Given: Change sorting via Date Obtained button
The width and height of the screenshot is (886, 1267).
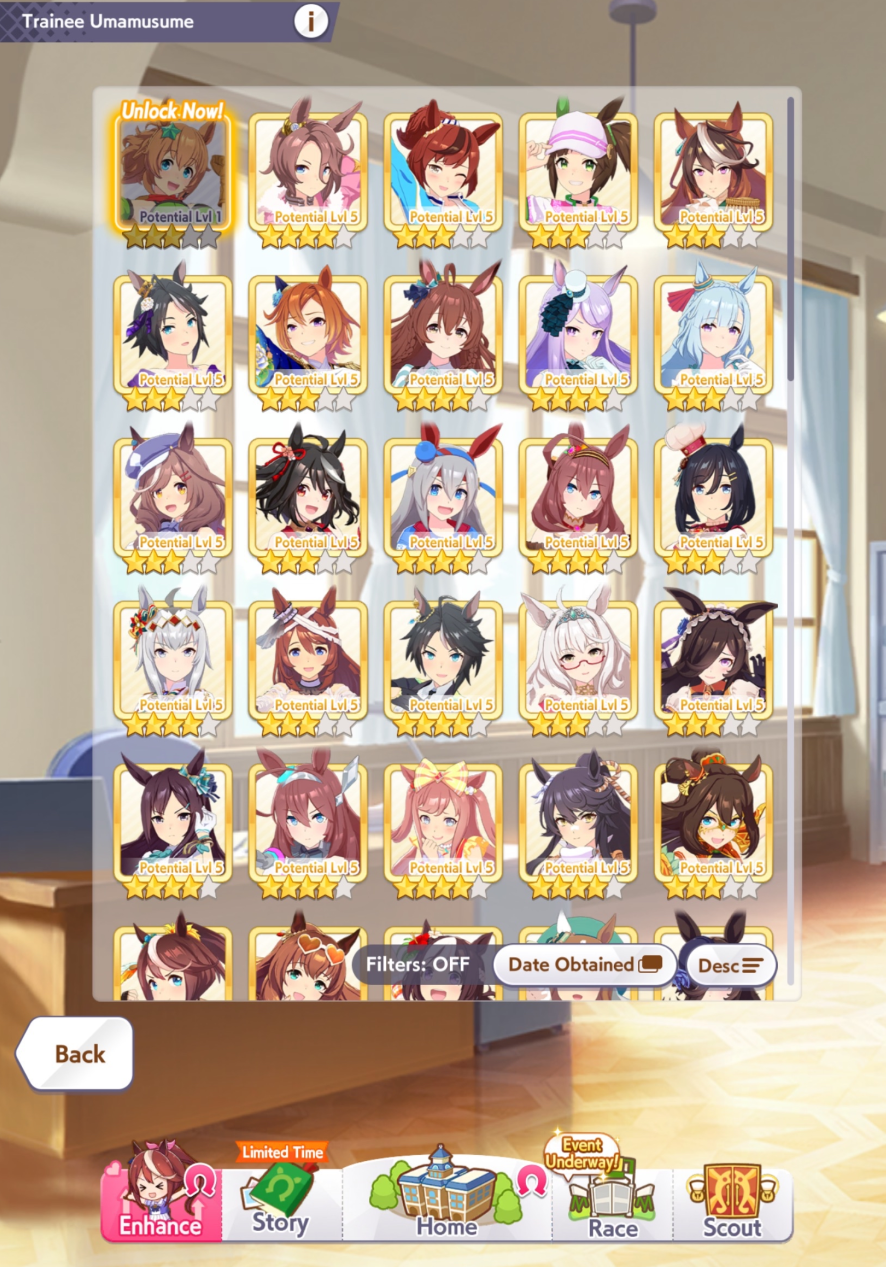Looking at the screenshot, I should (585, 965).
